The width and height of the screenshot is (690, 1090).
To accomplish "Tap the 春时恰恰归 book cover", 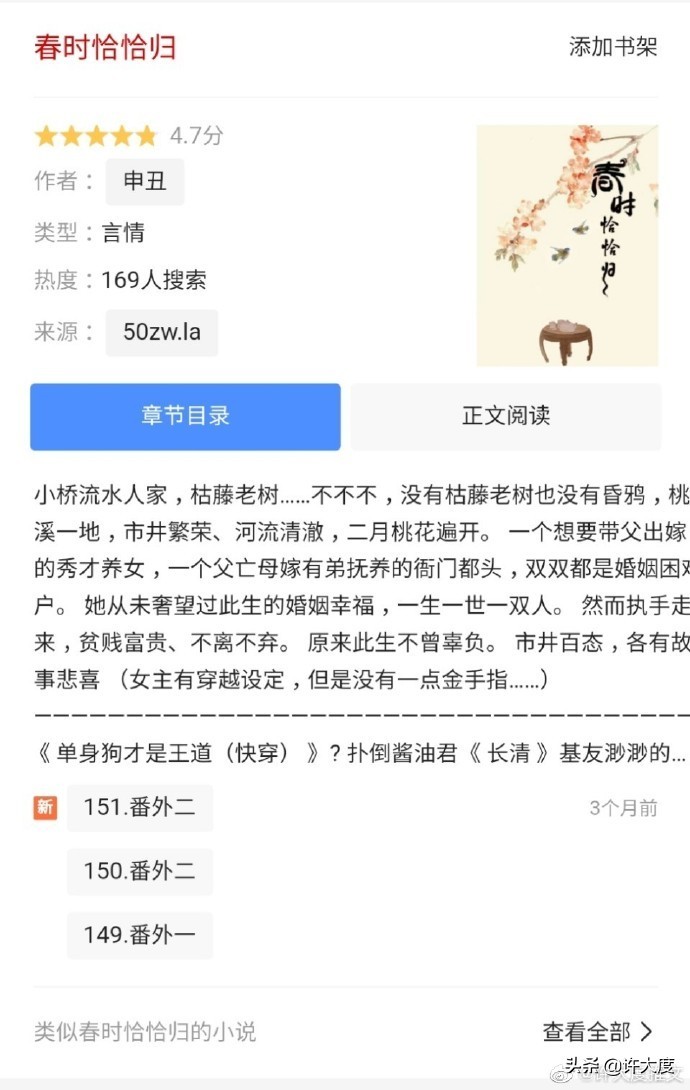I will tap(567, 245).
